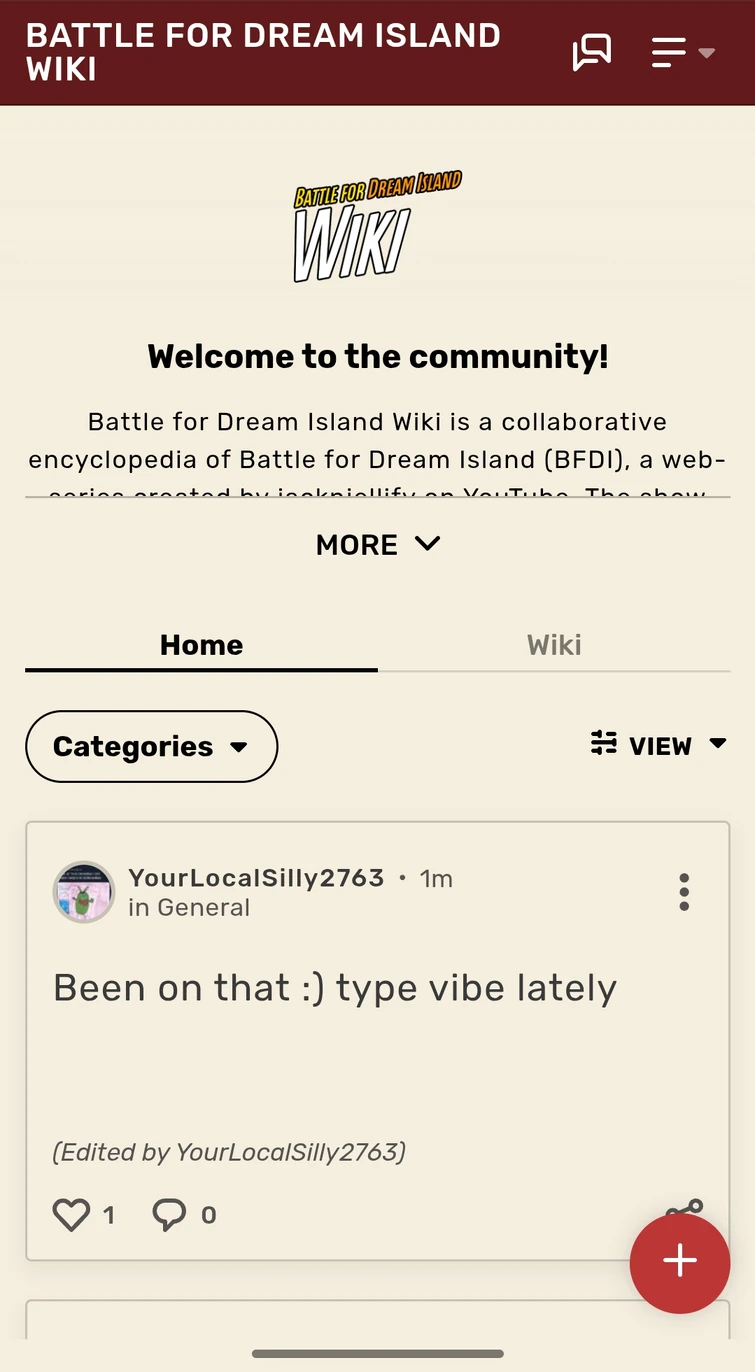The image size is (755, 1372).
Task: Switch to the Wiki tab
Action: (x=554, y=645)
